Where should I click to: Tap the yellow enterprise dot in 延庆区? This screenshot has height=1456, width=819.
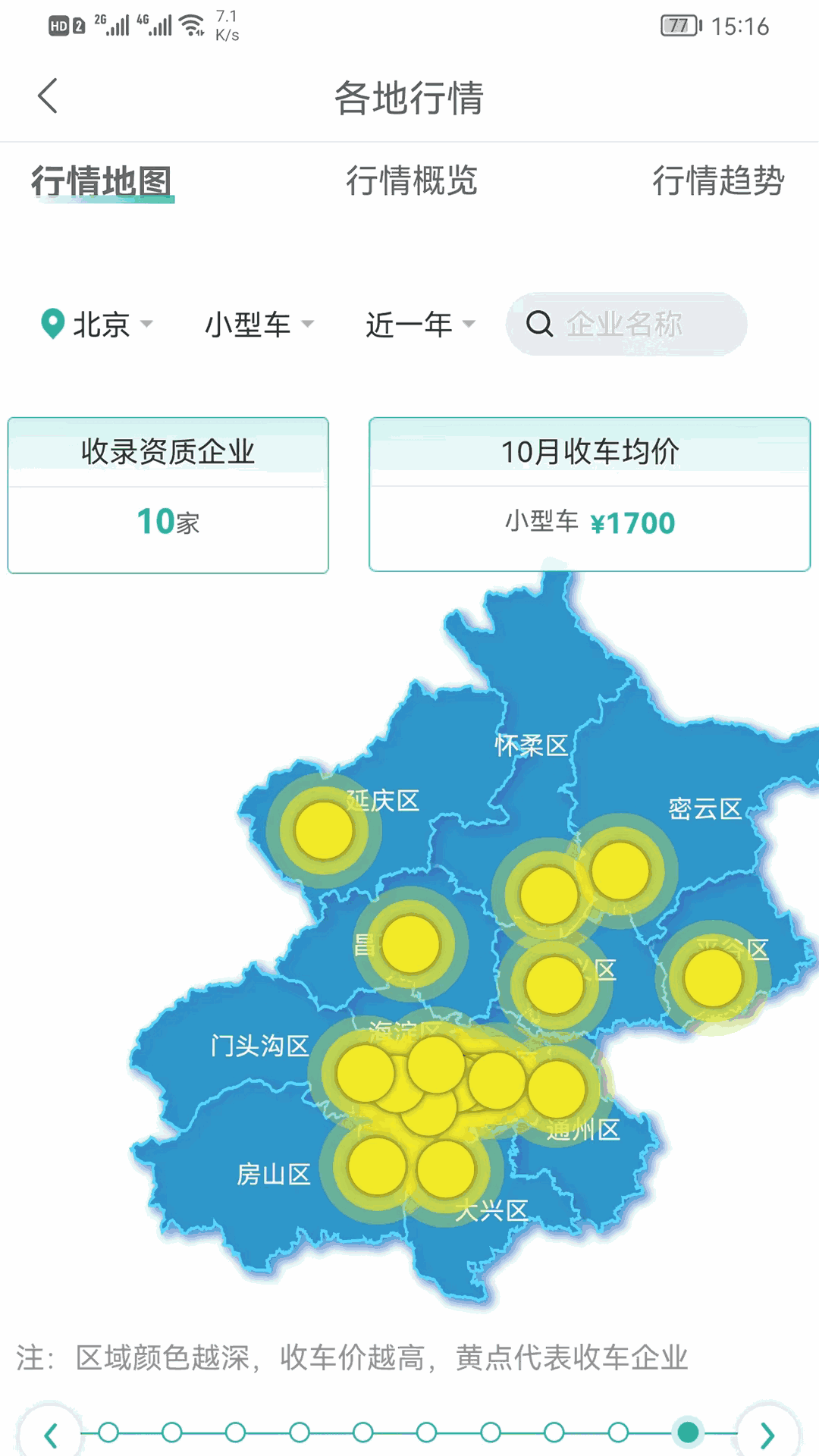[324, 830]
